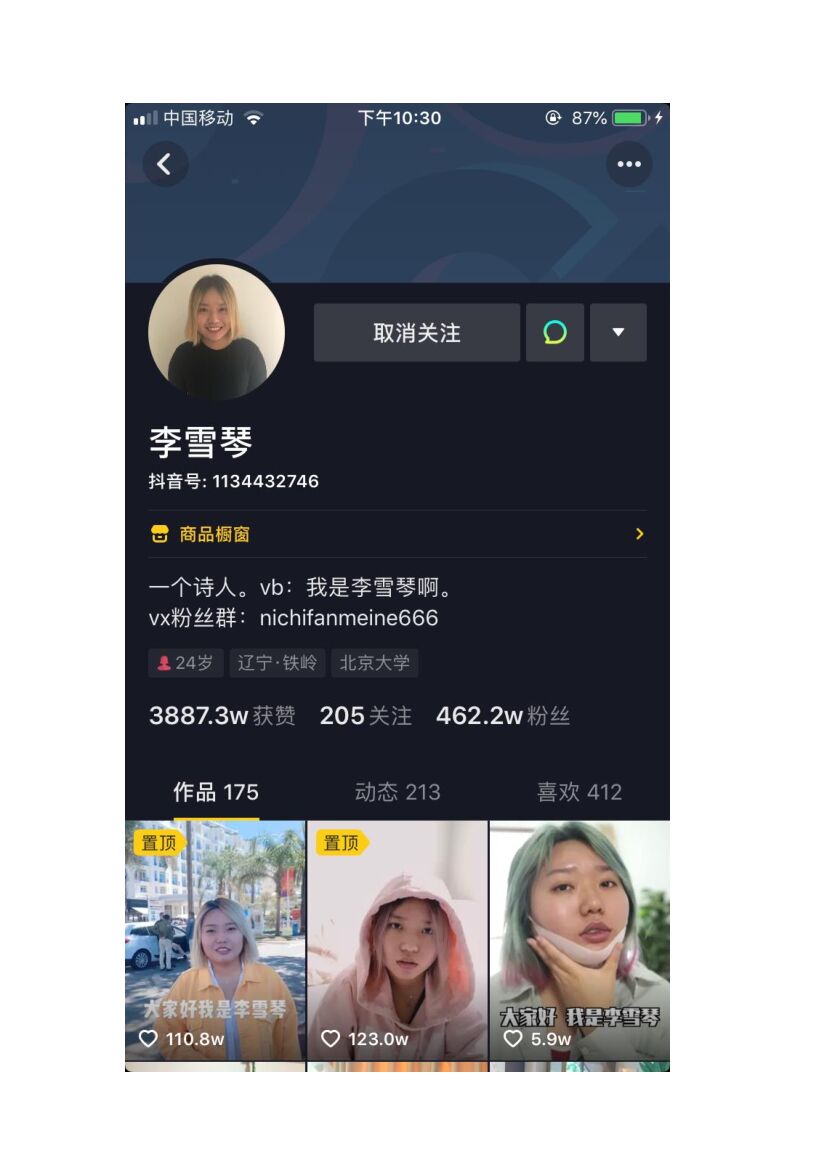827x1169 pixels.
Task: Open the video with 5.9w likes
Action: coord(579,940)
